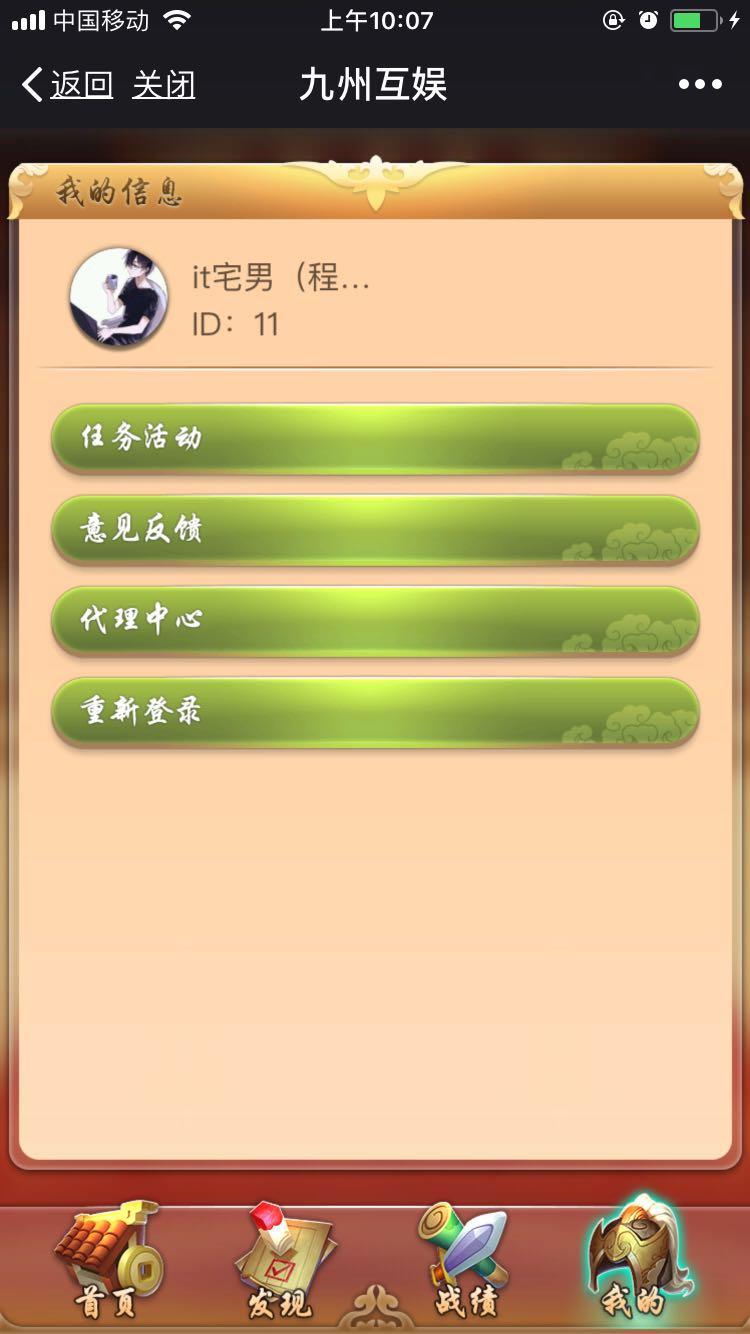Open 意见反馈 feedback

pyautogui.click(x=375, y=529)
